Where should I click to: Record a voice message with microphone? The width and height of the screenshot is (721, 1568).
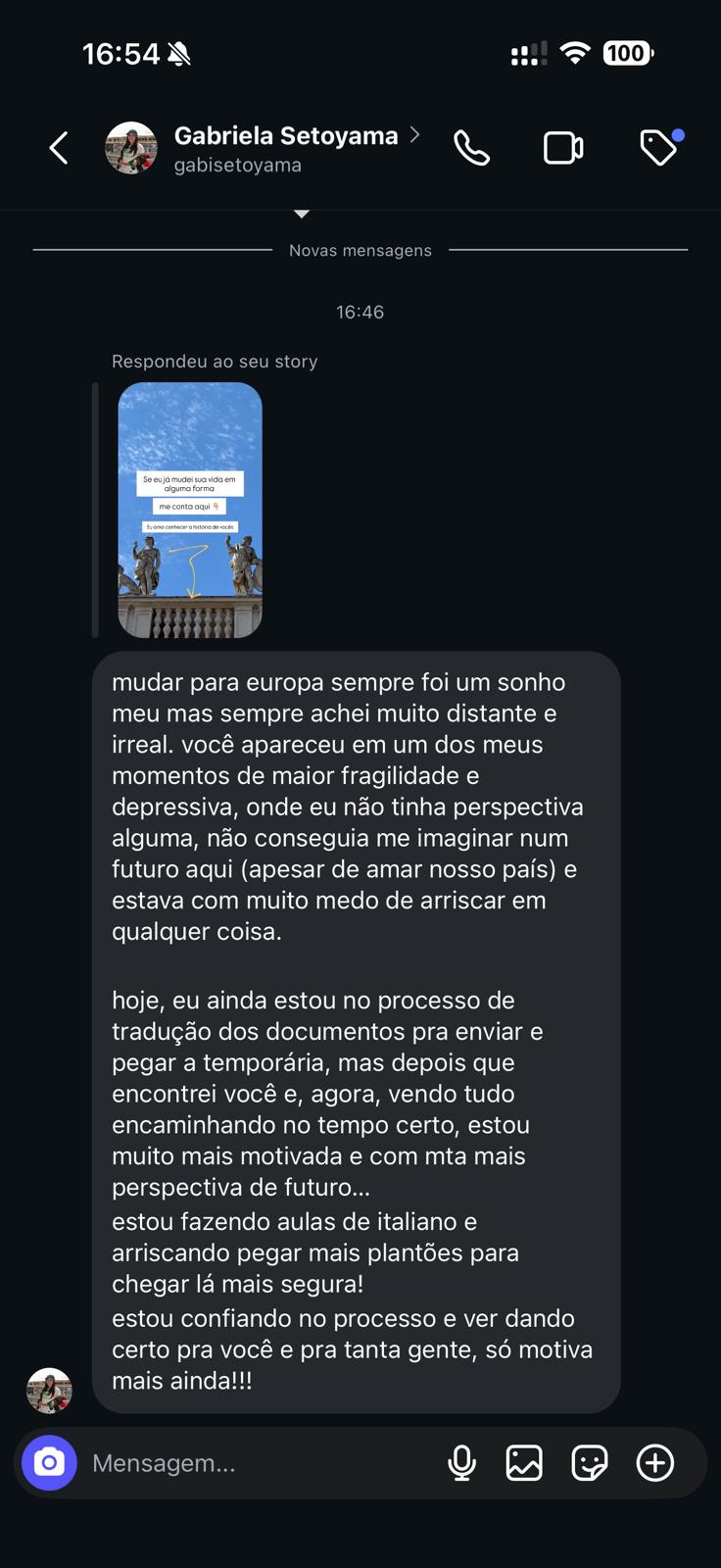click(461, 1463)
